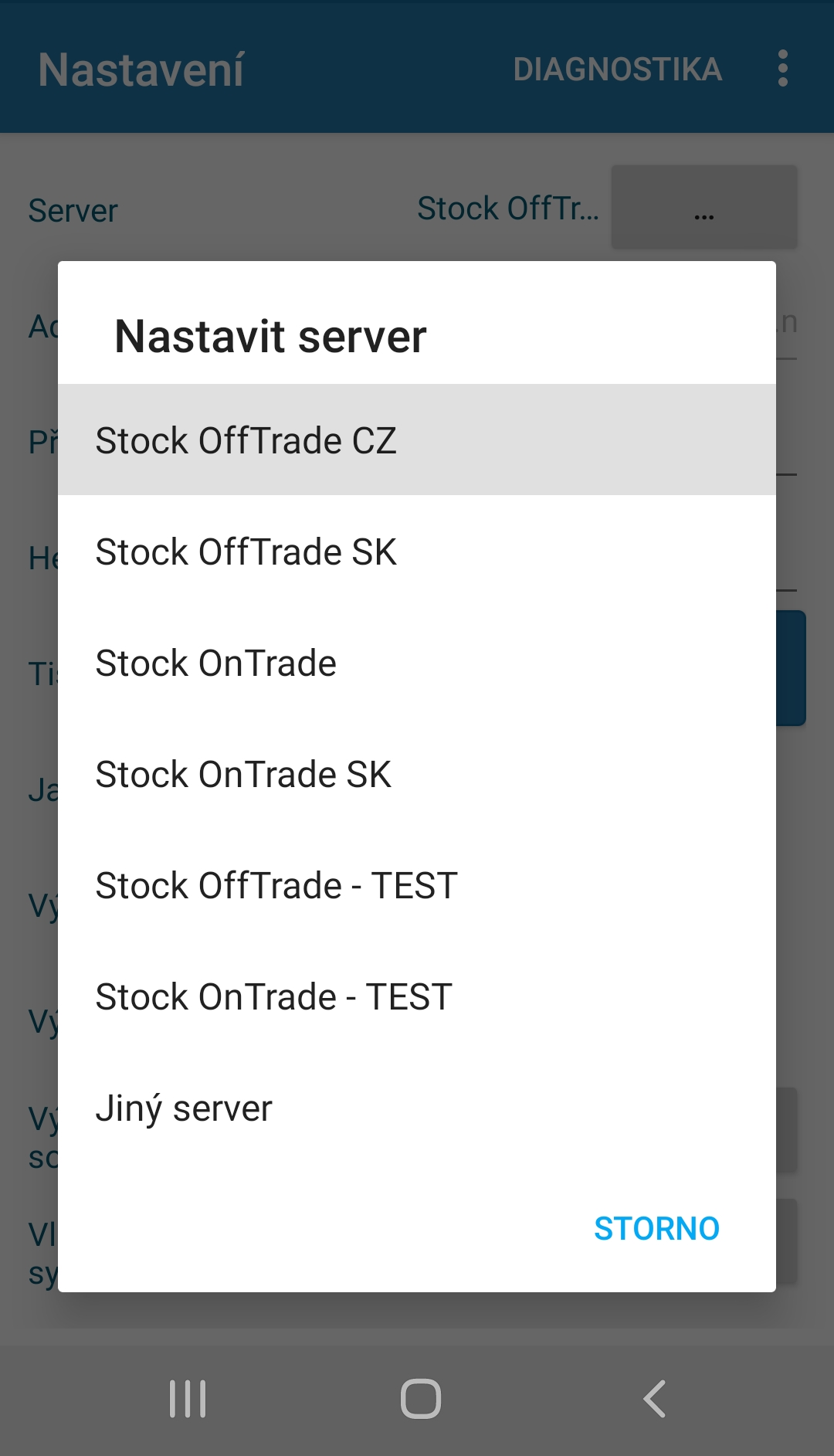Tap the Server settings row
This screenshot has height=1456, width=834.
pos(72,209)
